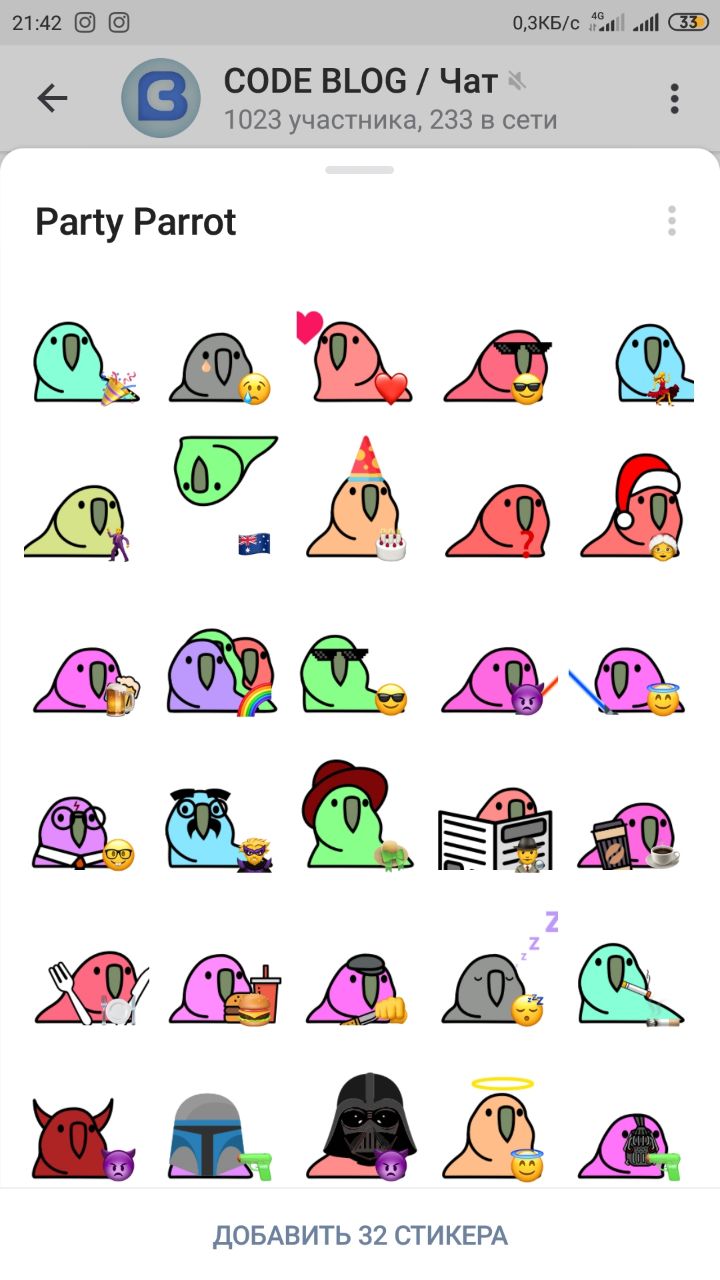720x1280 pixels.
Task: Open the chat overflow menu in the header
Action: (x=675, y=98)
